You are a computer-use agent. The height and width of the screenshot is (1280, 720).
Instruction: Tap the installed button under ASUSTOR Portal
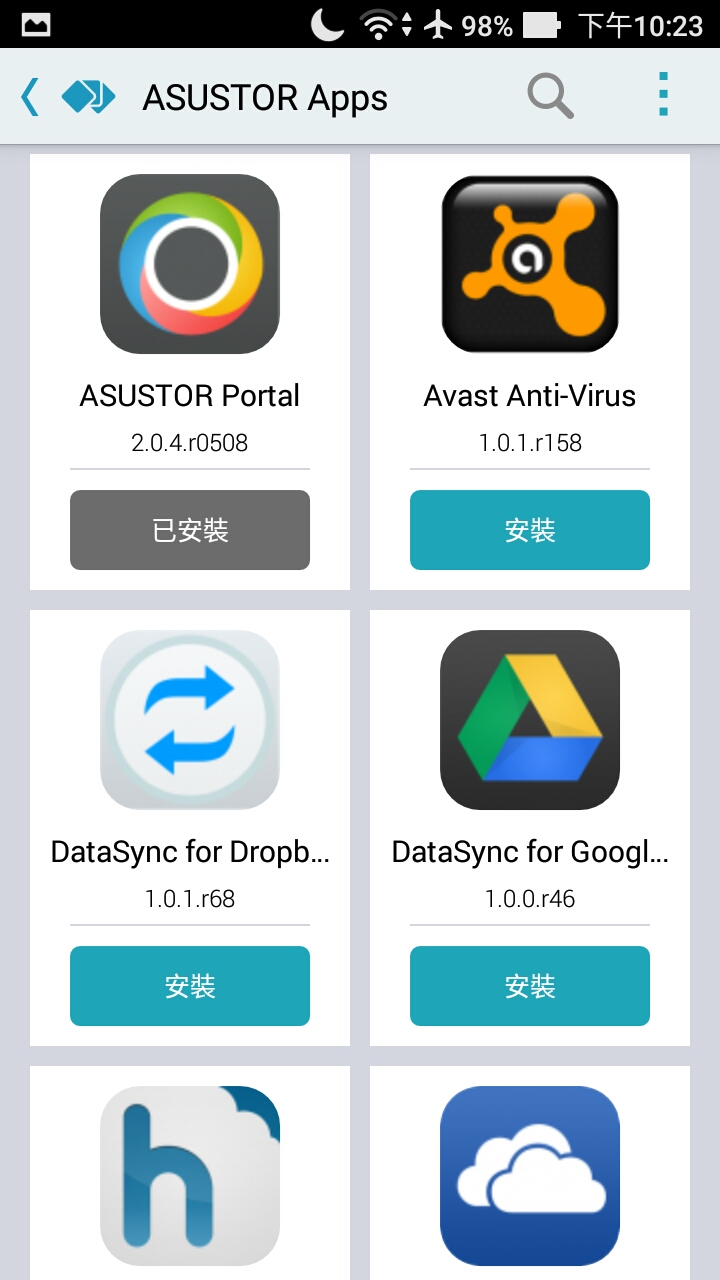[190, 530]
